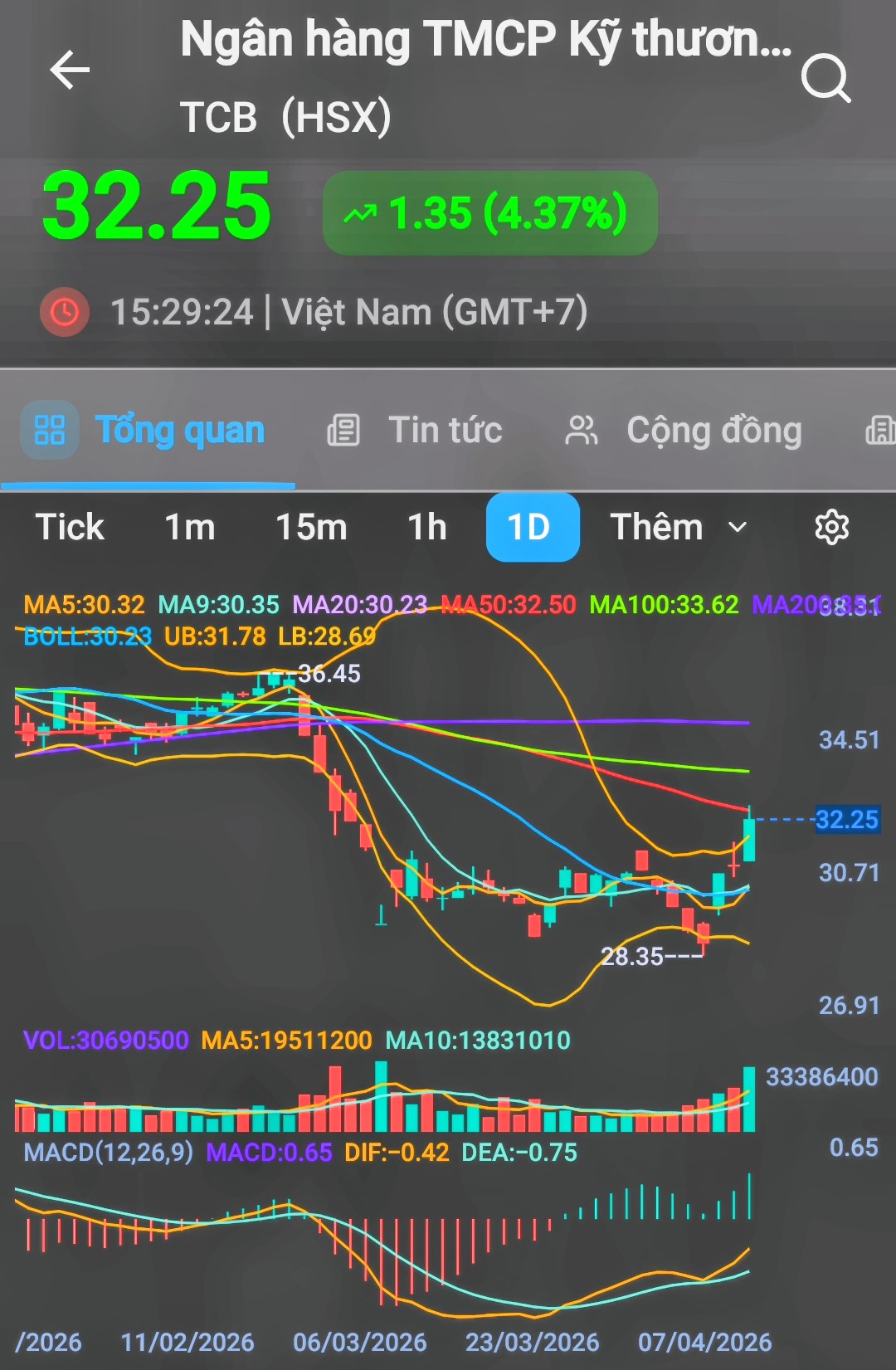Open the Tin tức tab
This screenshot has height=1370, width=896.
(416, 431)
